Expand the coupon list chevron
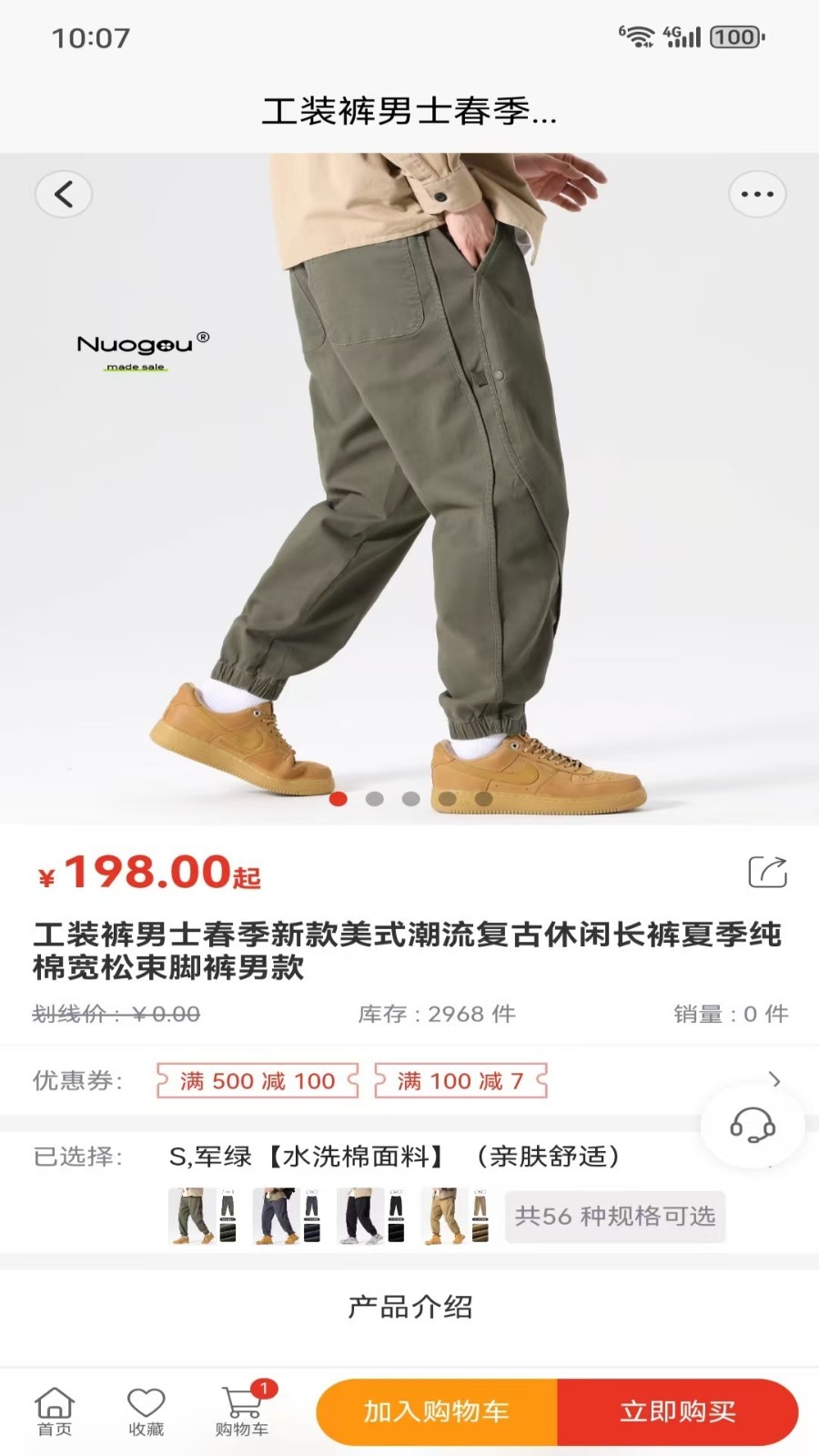This screenshot has width=819, height=1456. coord(774,1080)
